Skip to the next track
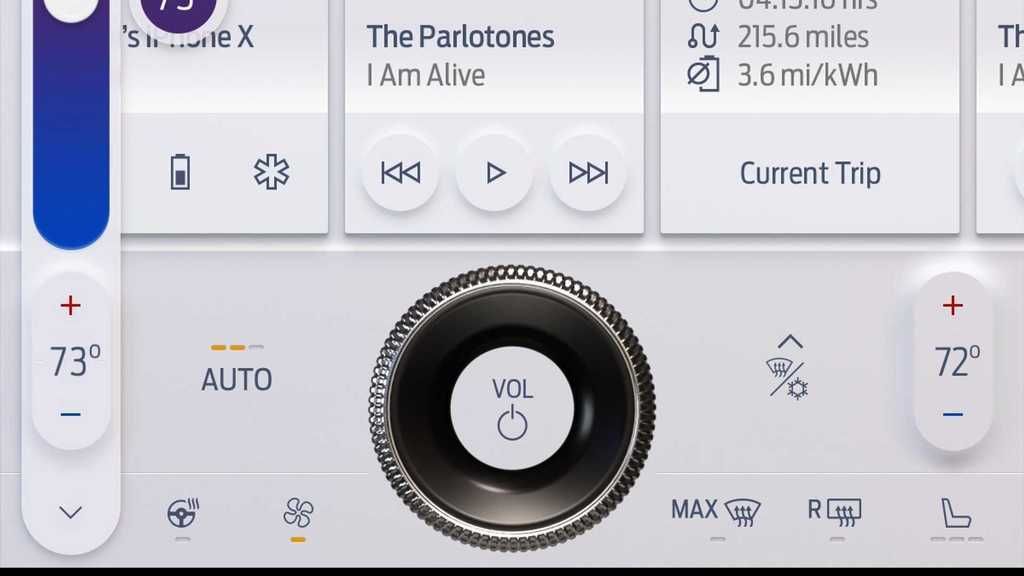Screen dimensions: 1024x576 coord(588,173)
